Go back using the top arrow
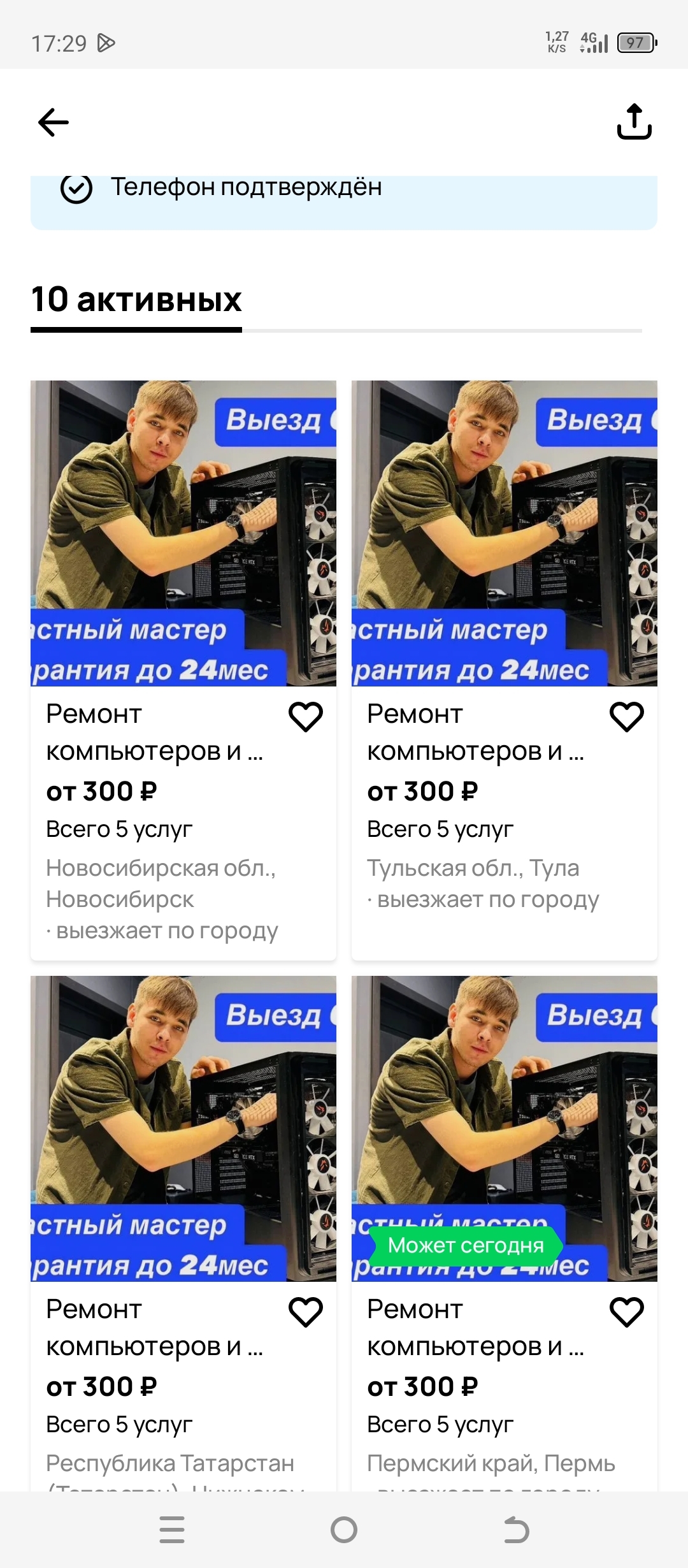 click(54, 122)
